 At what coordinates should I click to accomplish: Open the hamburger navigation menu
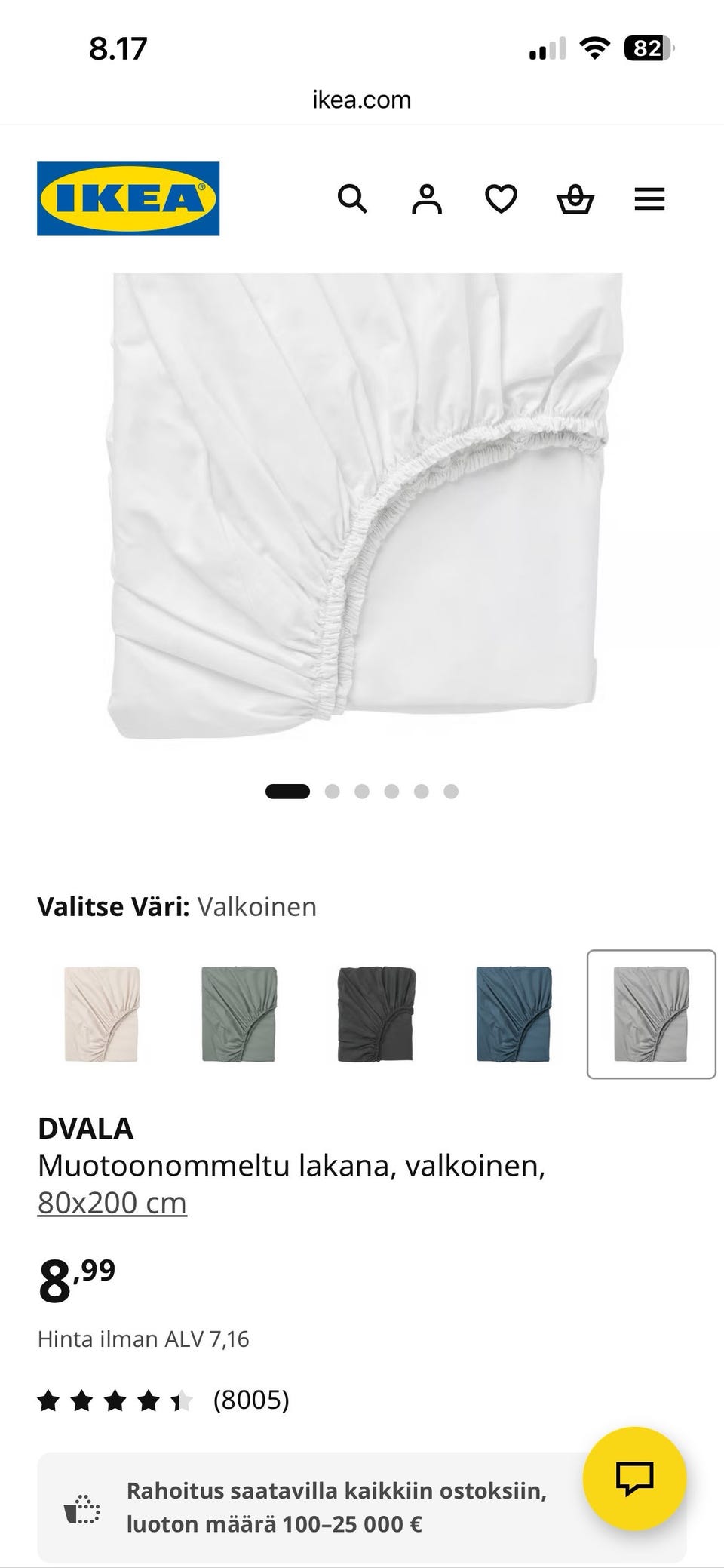pyautogui.click(x=649, y=198)
